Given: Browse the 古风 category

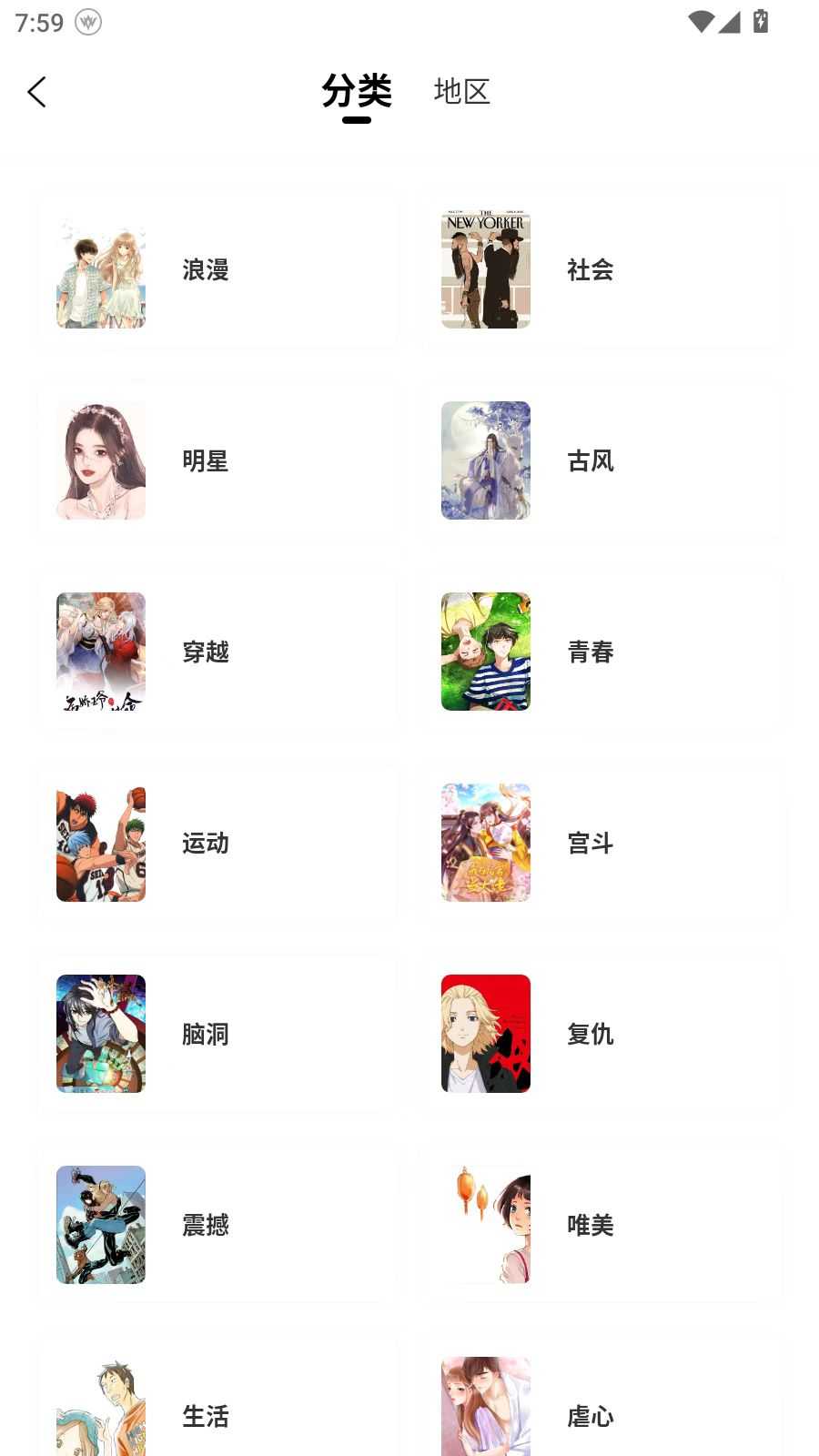Looking at the screenshot, I should [602, 461].
